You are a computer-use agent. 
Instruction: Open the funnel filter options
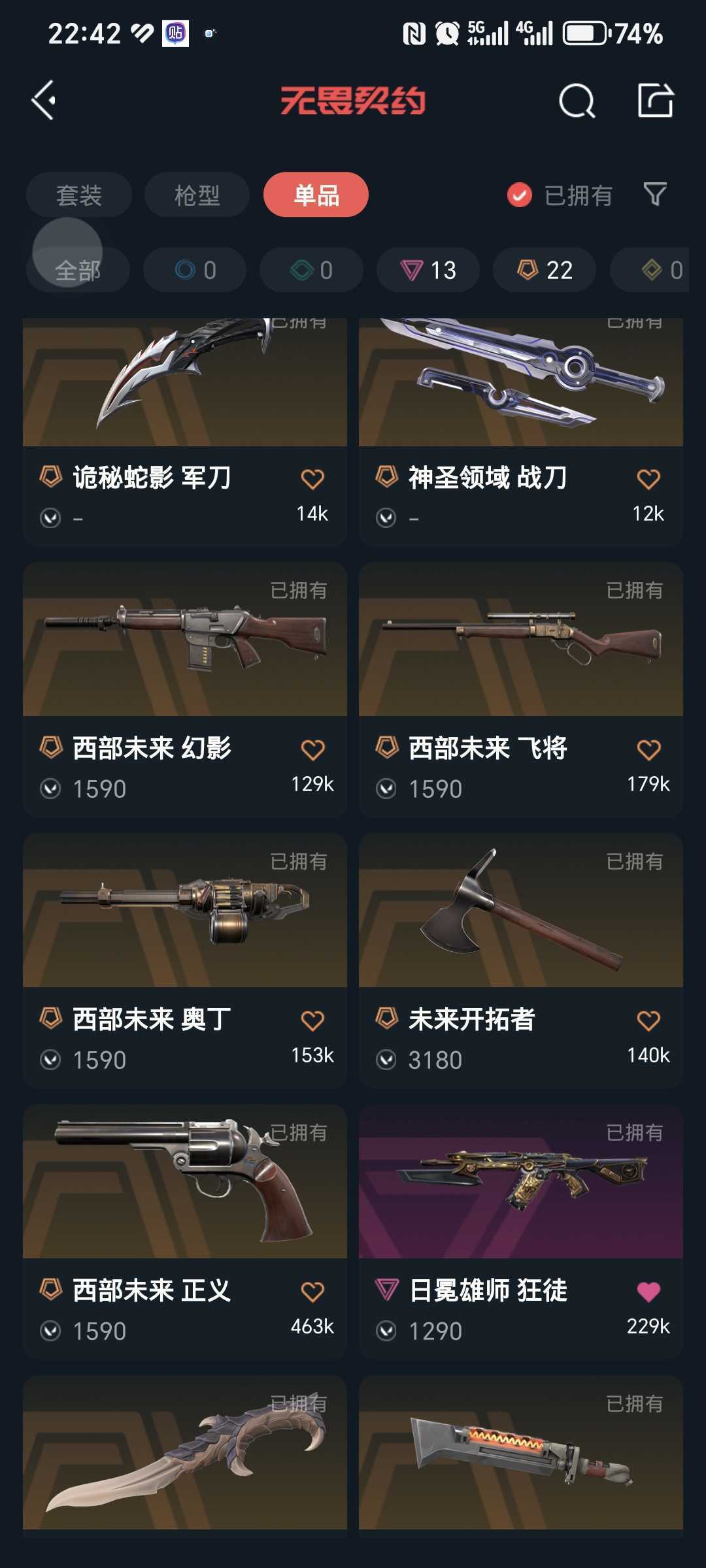(x=655, y=194)
